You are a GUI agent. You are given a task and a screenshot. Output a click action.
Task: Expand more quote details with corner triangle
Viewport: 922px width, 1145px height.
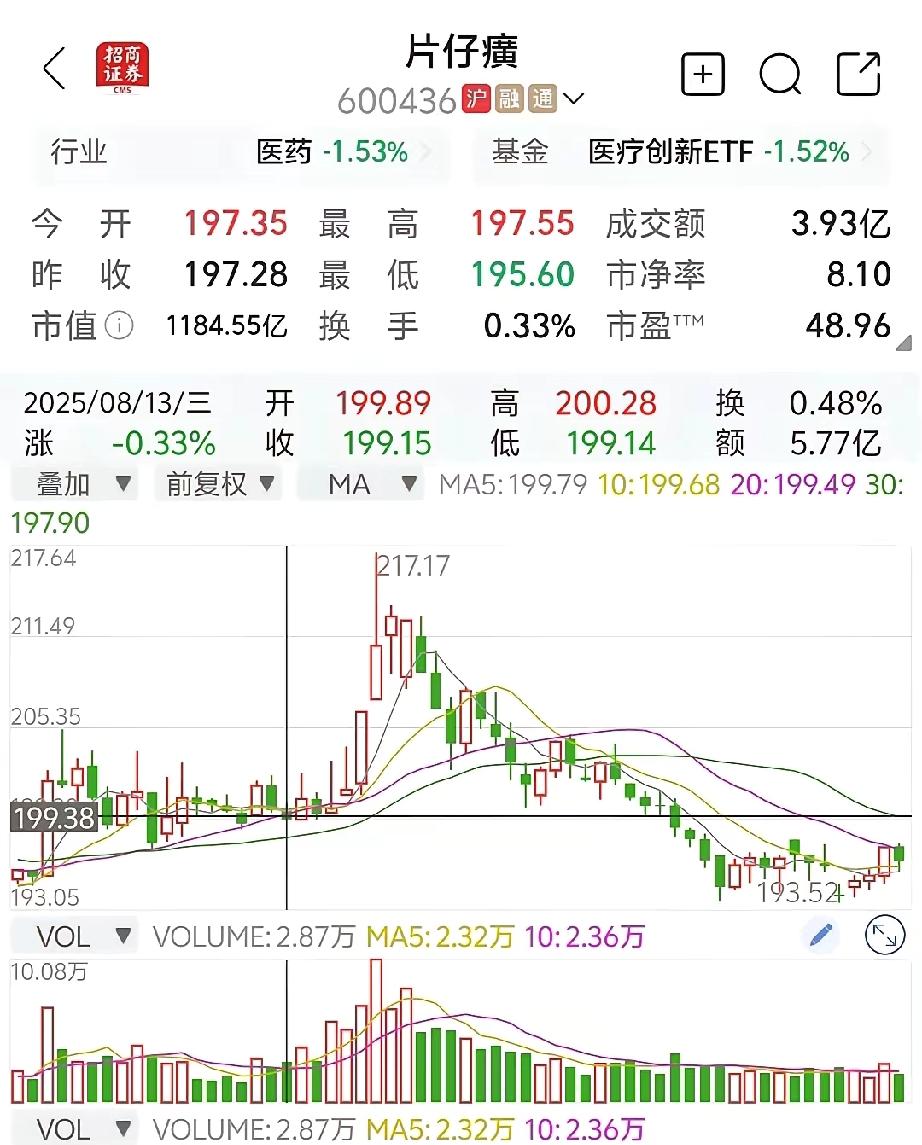click(903, 344)
